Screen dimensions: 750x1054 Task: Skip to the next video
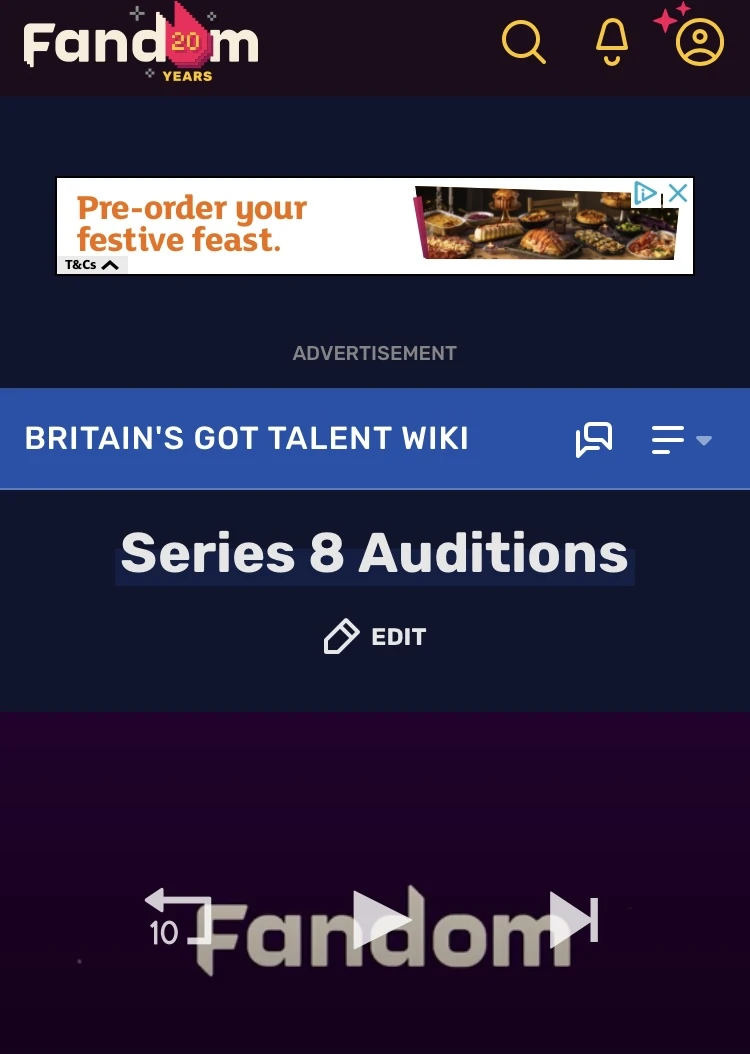(573, 918)
